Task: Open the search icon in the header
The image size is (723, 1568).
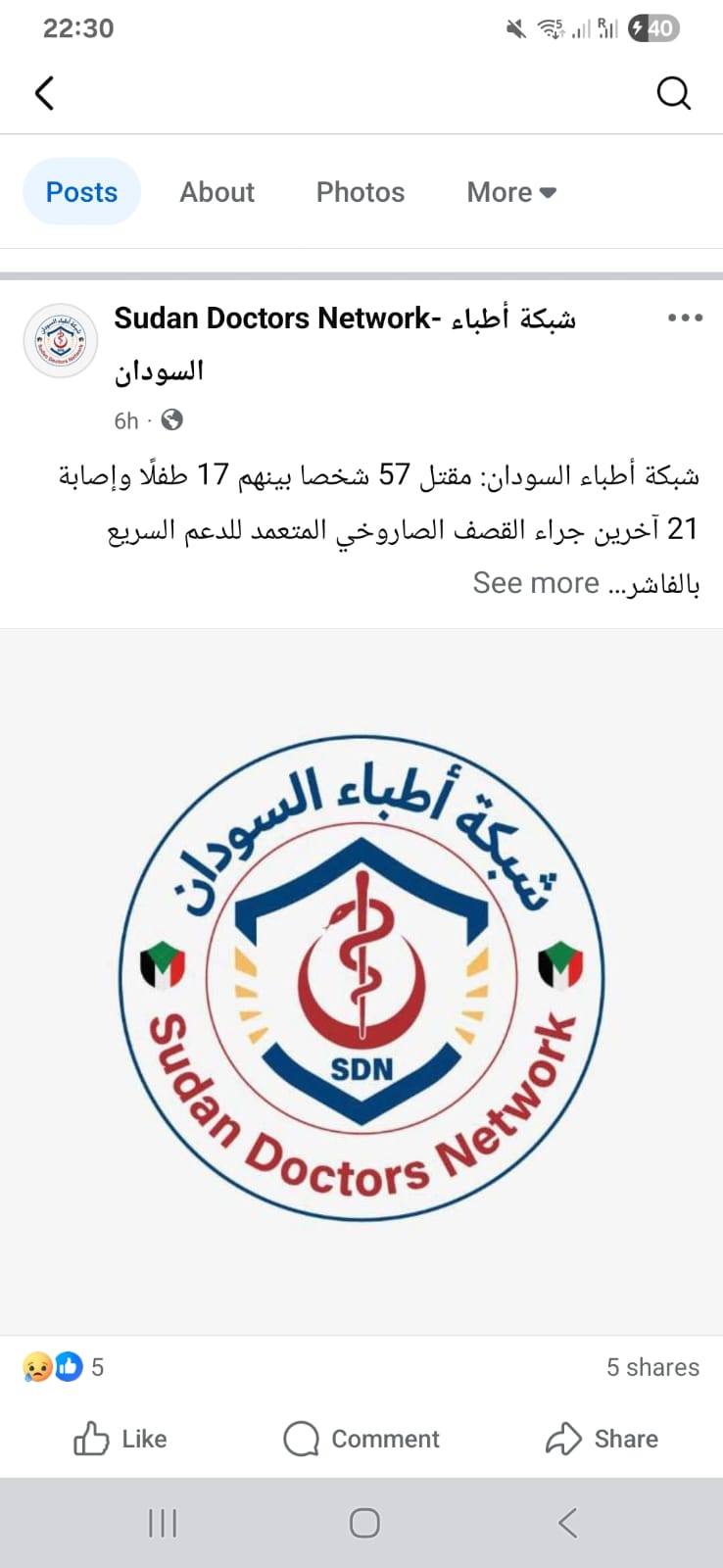Action: 673,94
